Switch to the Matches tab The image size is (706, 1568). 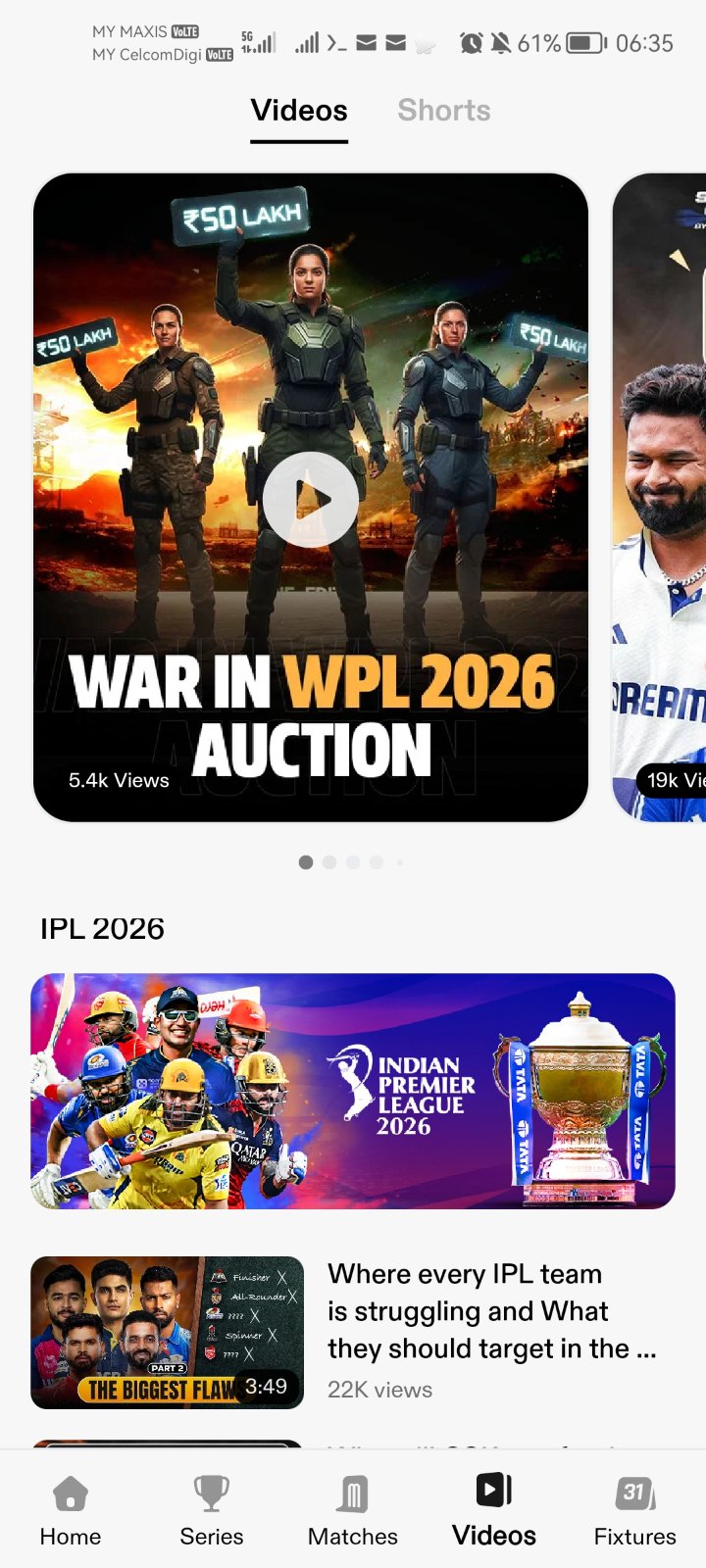(x=353, y=1511)
